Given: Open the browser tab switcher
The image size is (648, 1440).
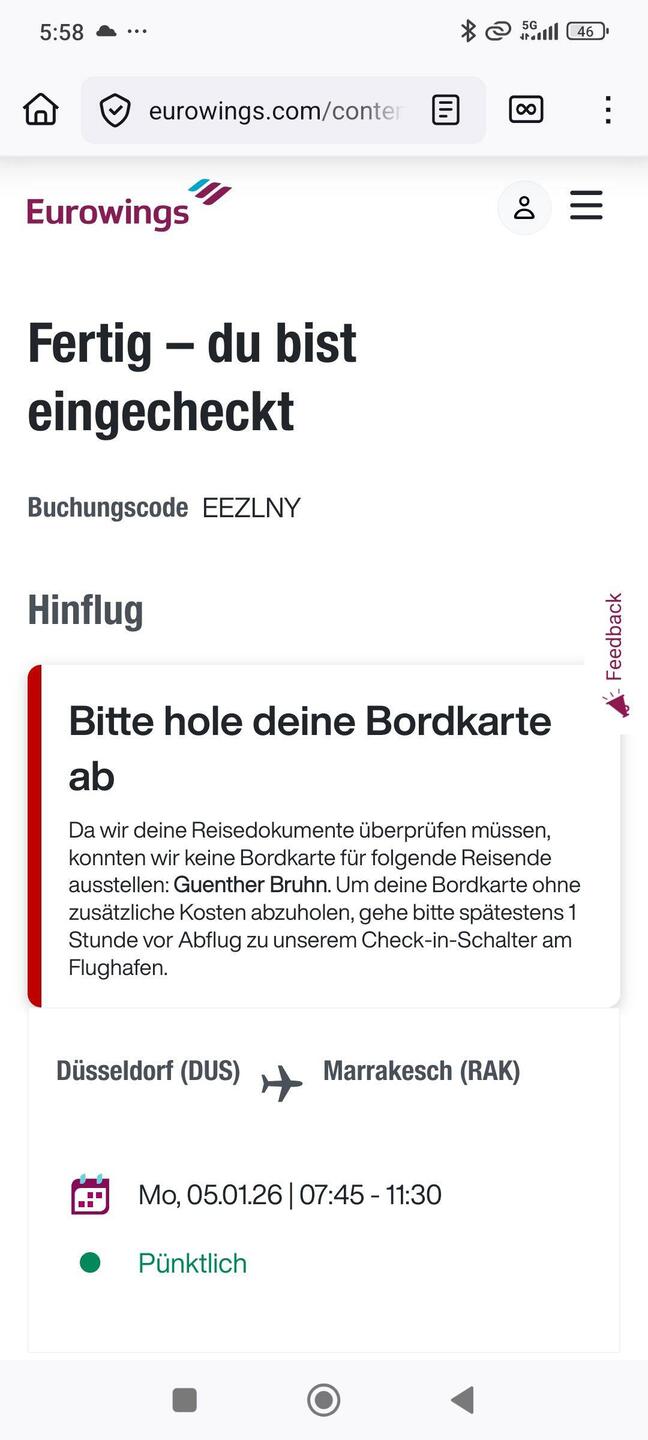Looking at the screenshot, I should coord(526,109).
